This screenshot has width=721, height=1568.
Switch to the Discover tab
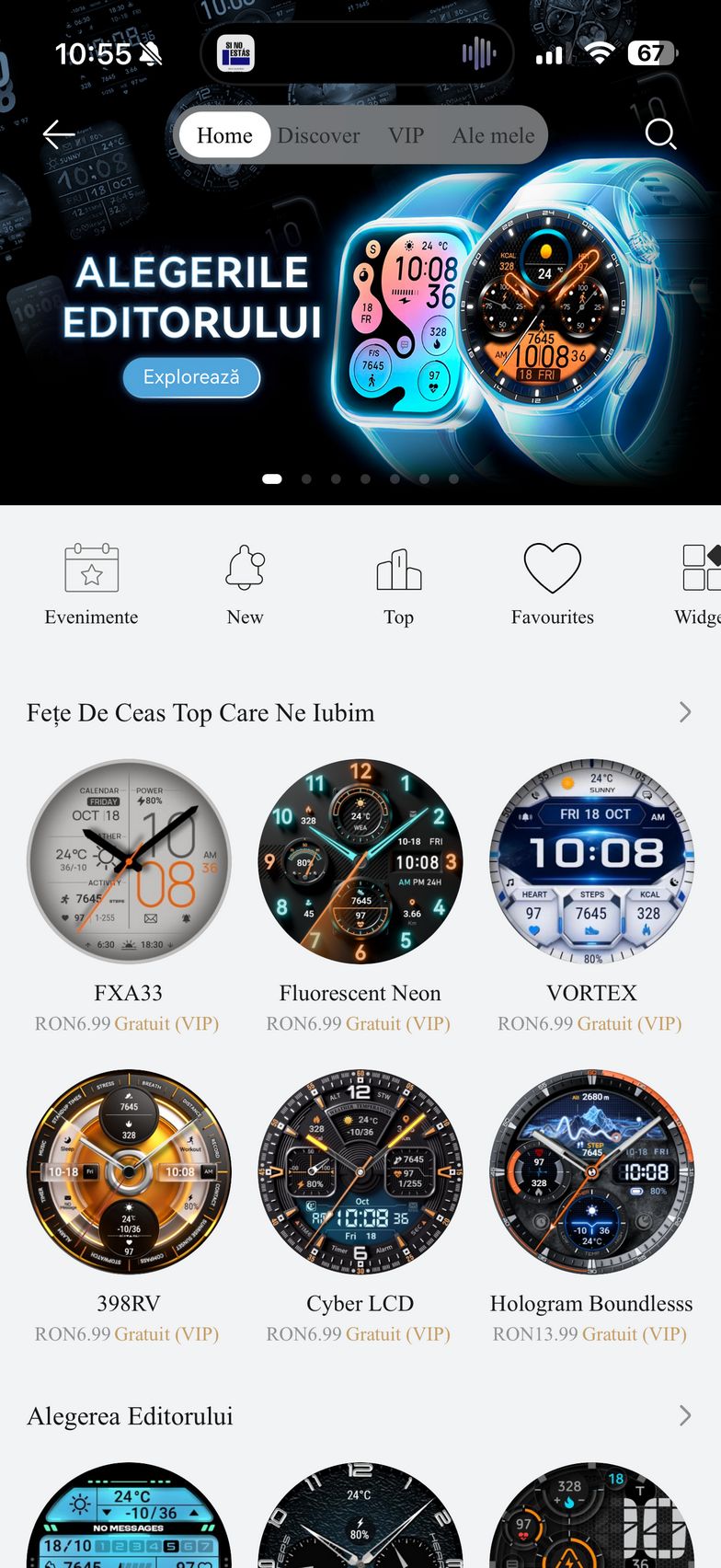pyautogui.click(x=318, y=136)
